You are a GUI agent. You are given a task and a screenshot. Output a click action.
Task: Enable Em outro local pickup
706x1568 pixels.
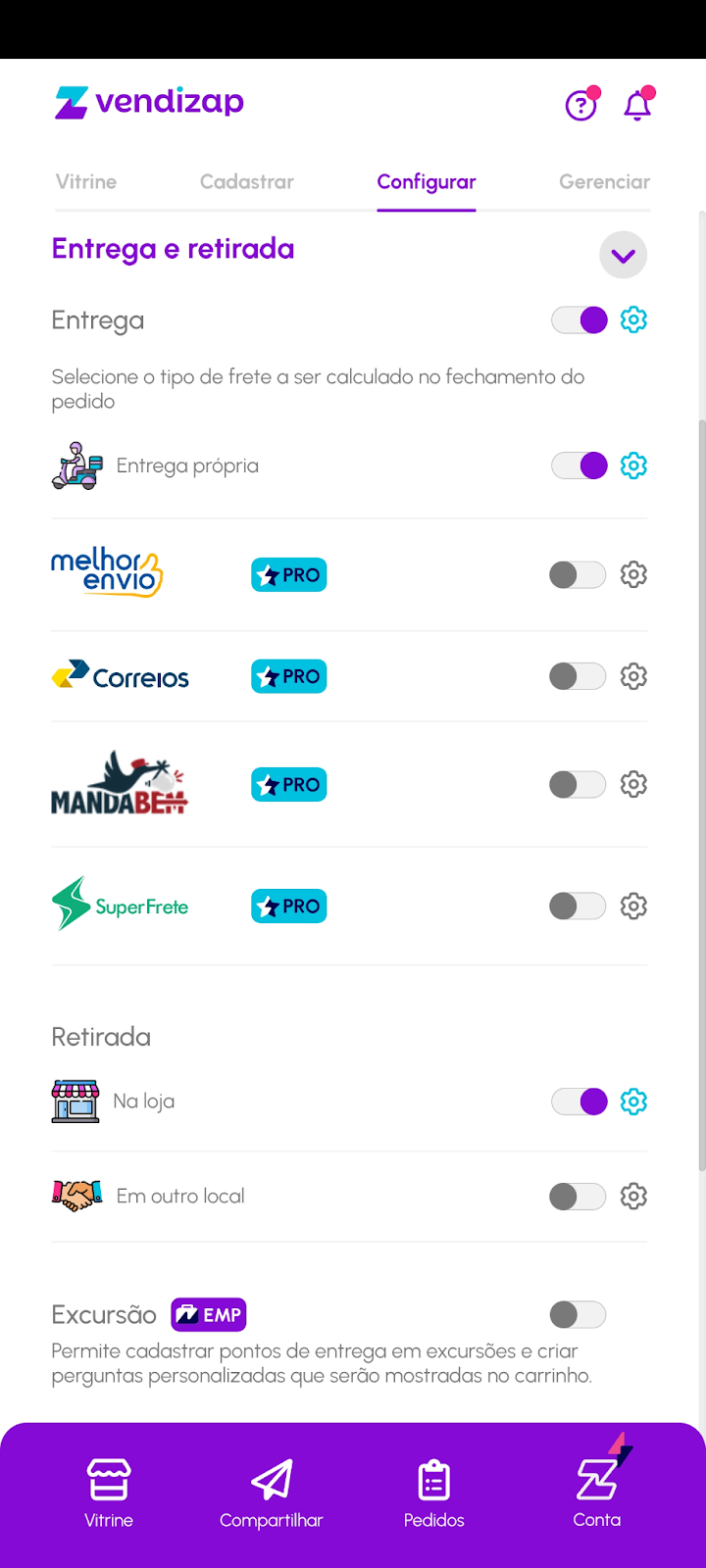coord(578,1197)
